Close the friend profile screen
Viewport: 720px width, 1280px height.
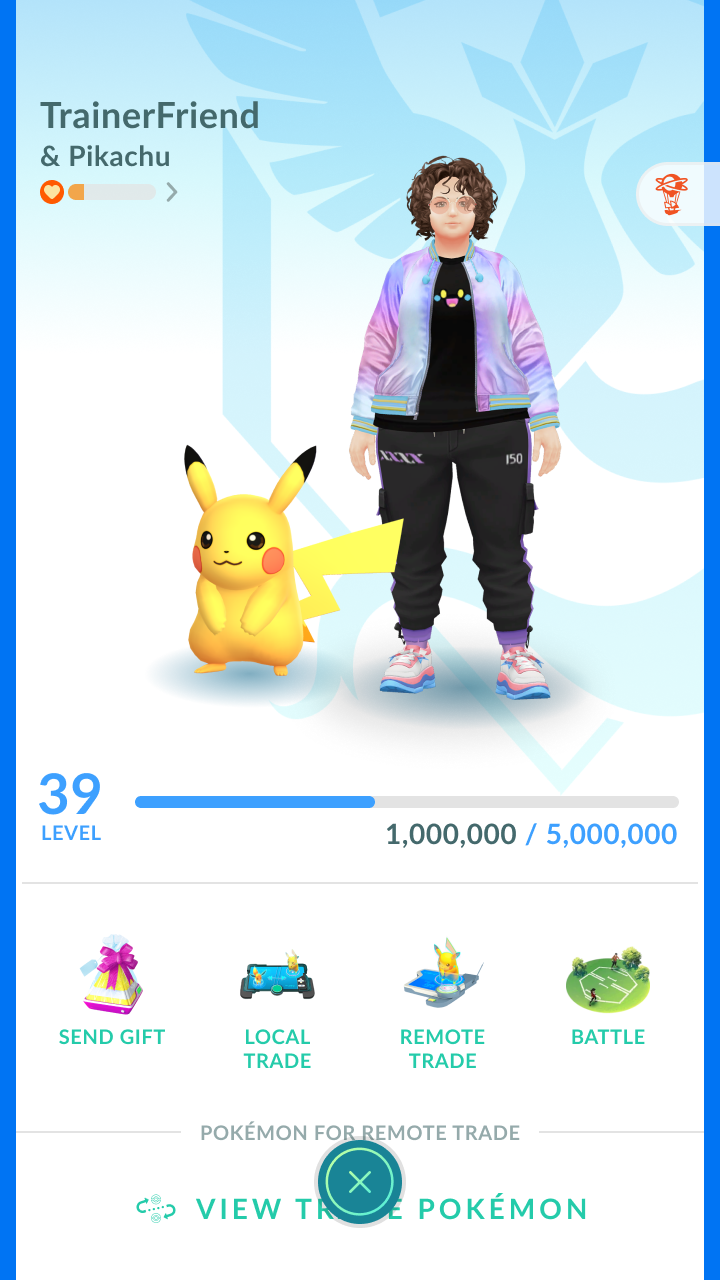(x=360, y=1183)
